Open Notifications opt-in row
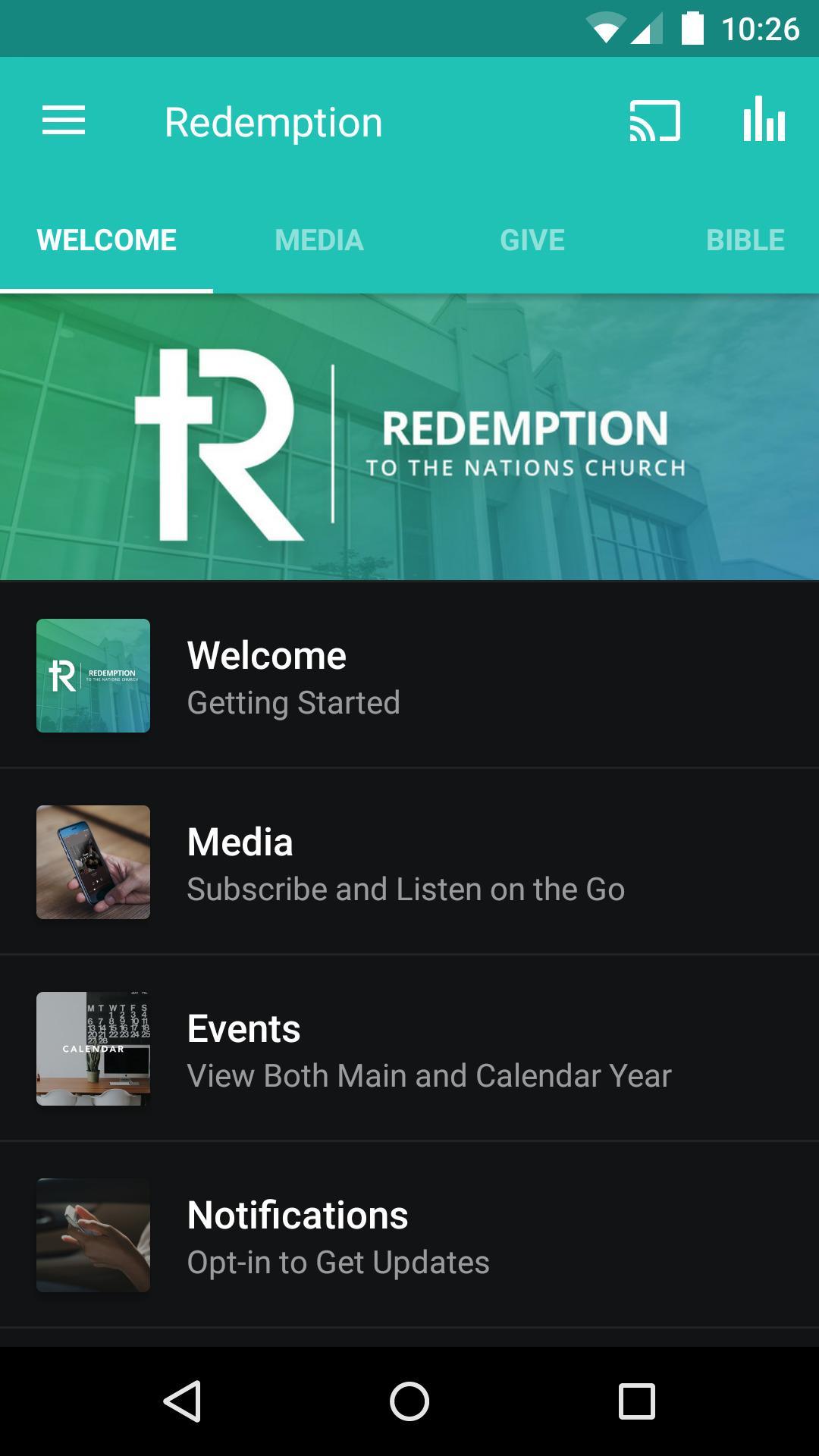This screenshot has width=819, height=1456. (x=409, y=1235)
